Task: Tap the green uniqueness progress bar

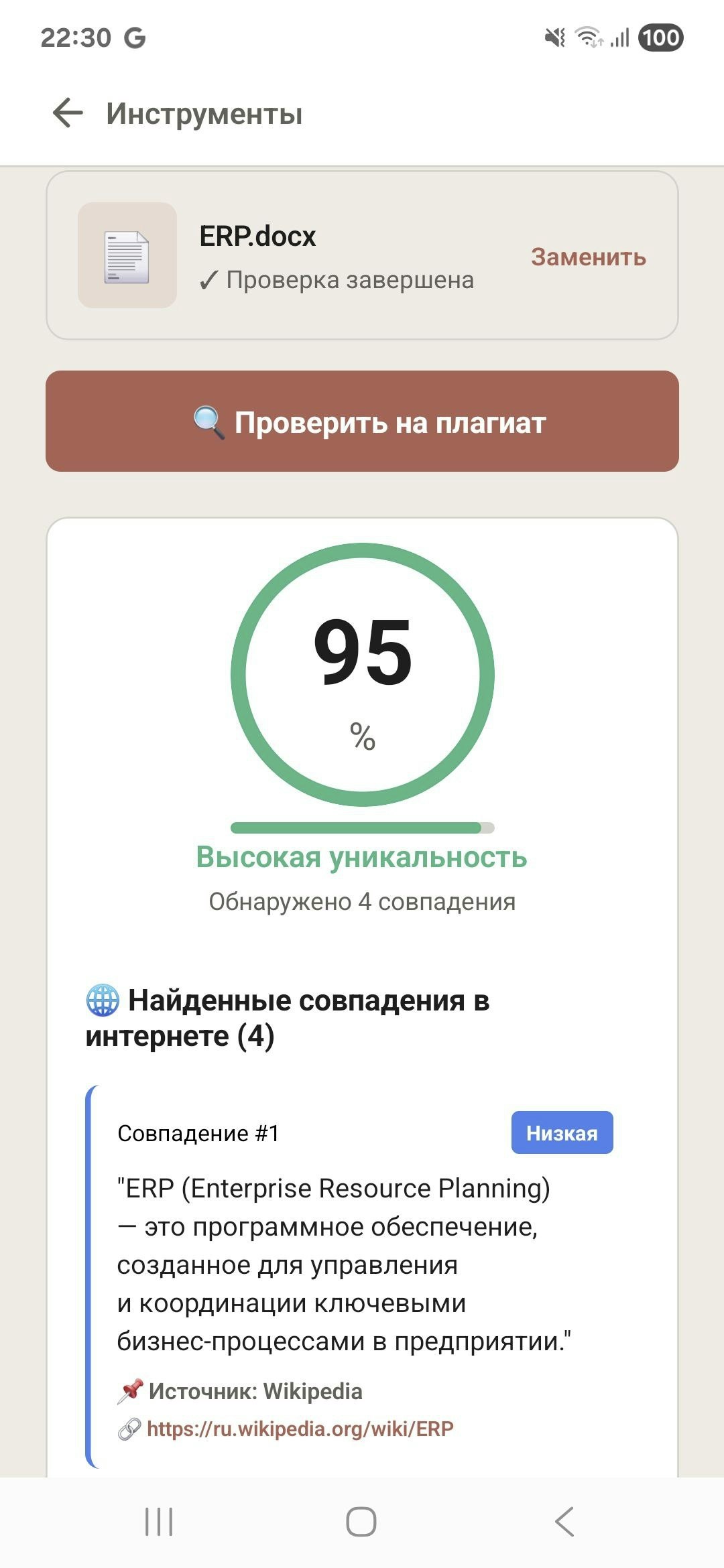Action: coord(362,826)
